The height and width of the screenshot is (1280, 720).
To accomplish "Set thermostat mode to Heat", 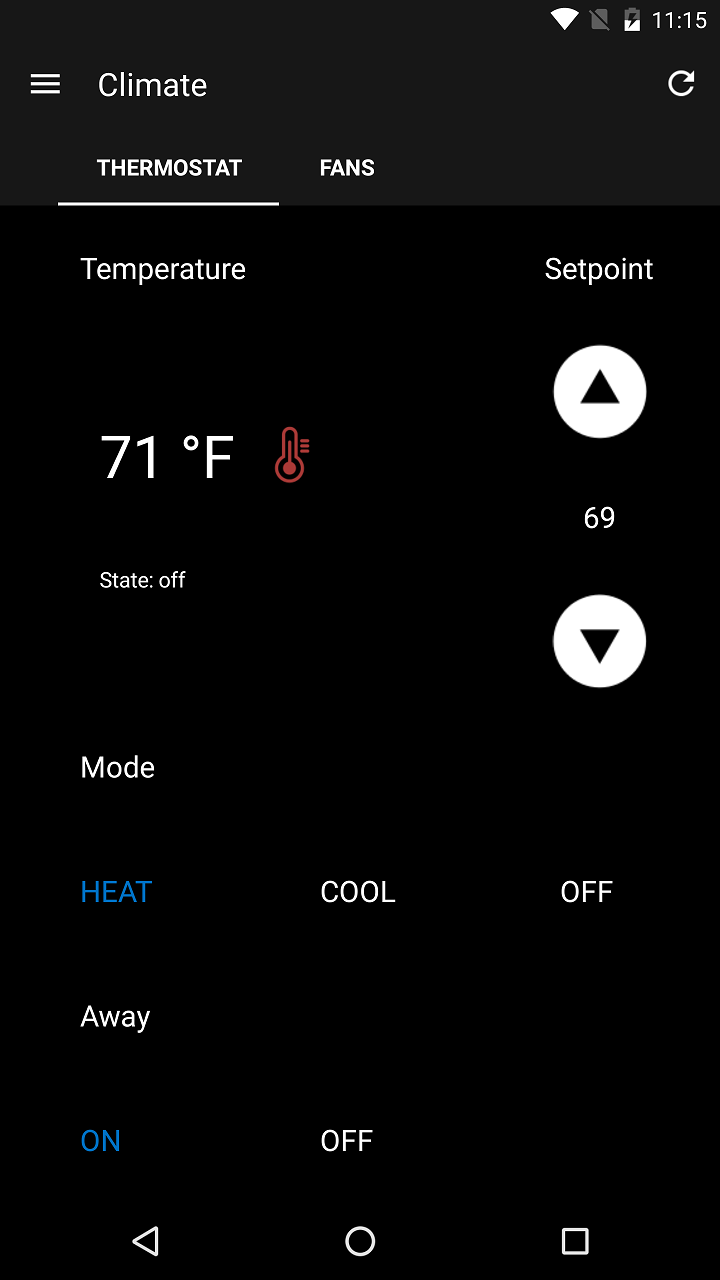I will click(116, 892).
